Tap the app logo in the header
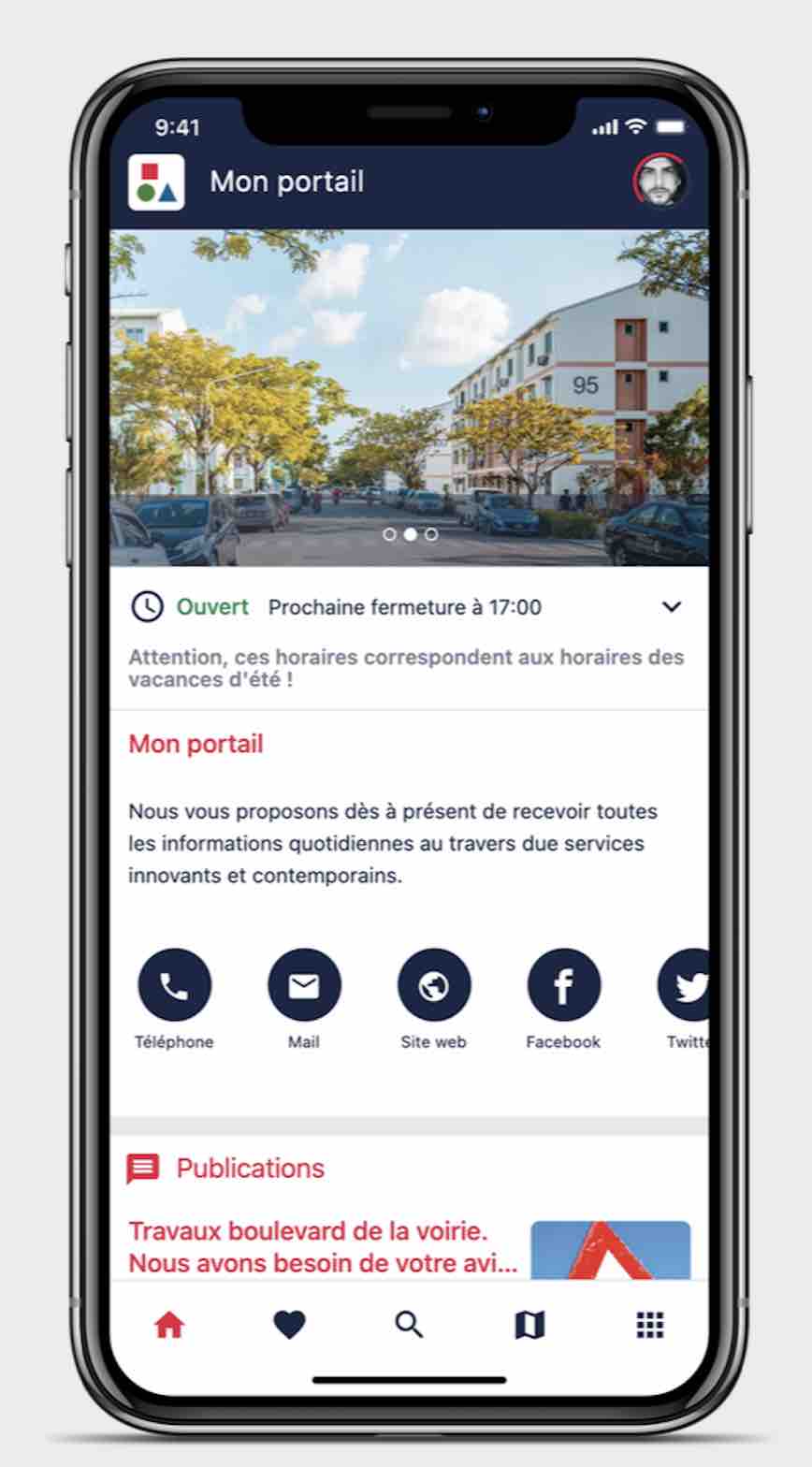Viewport: 812px width, 1467px height. tap(156, 182)
